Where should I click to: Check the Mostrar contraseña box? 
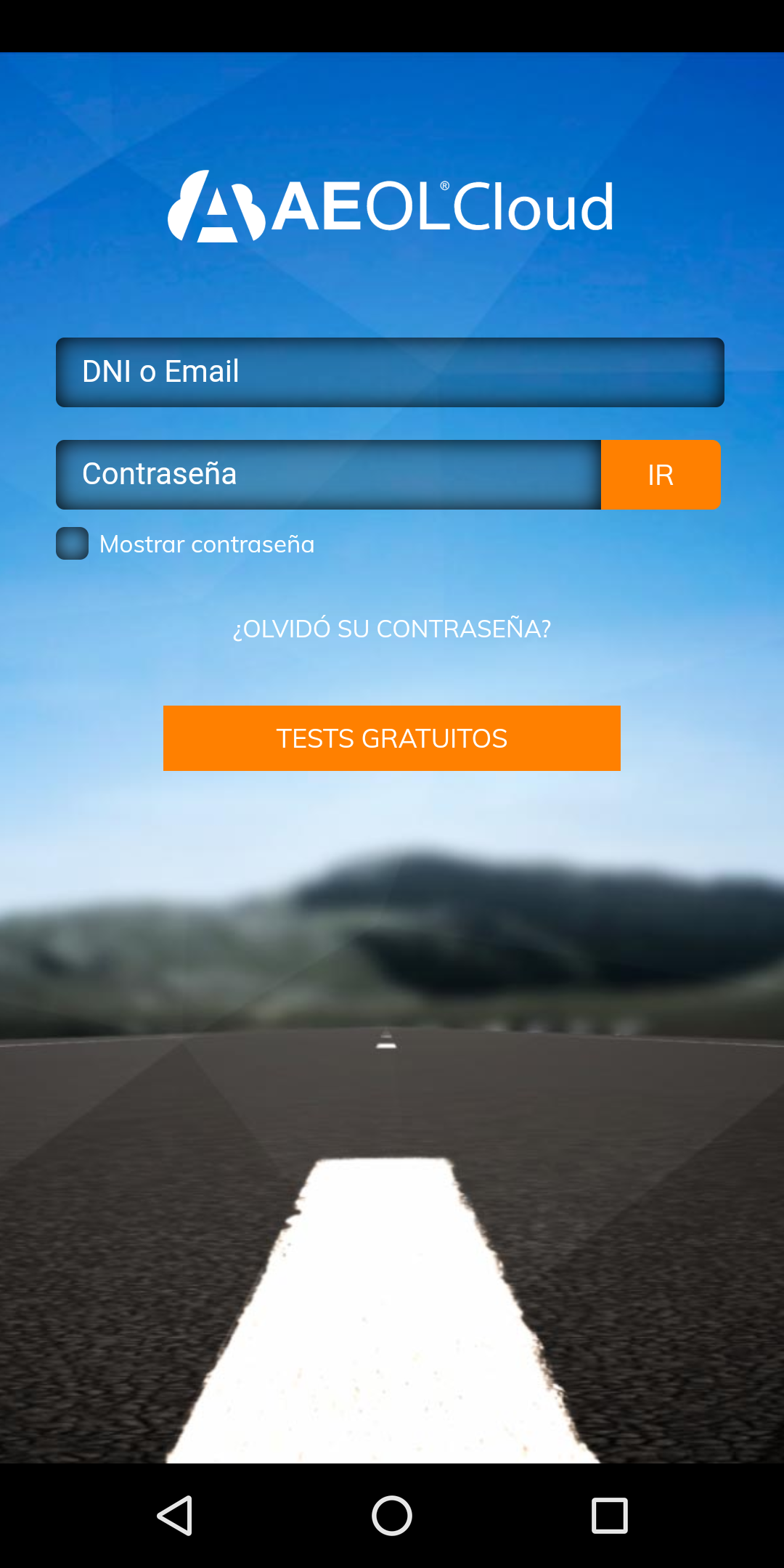pos(73,544)
